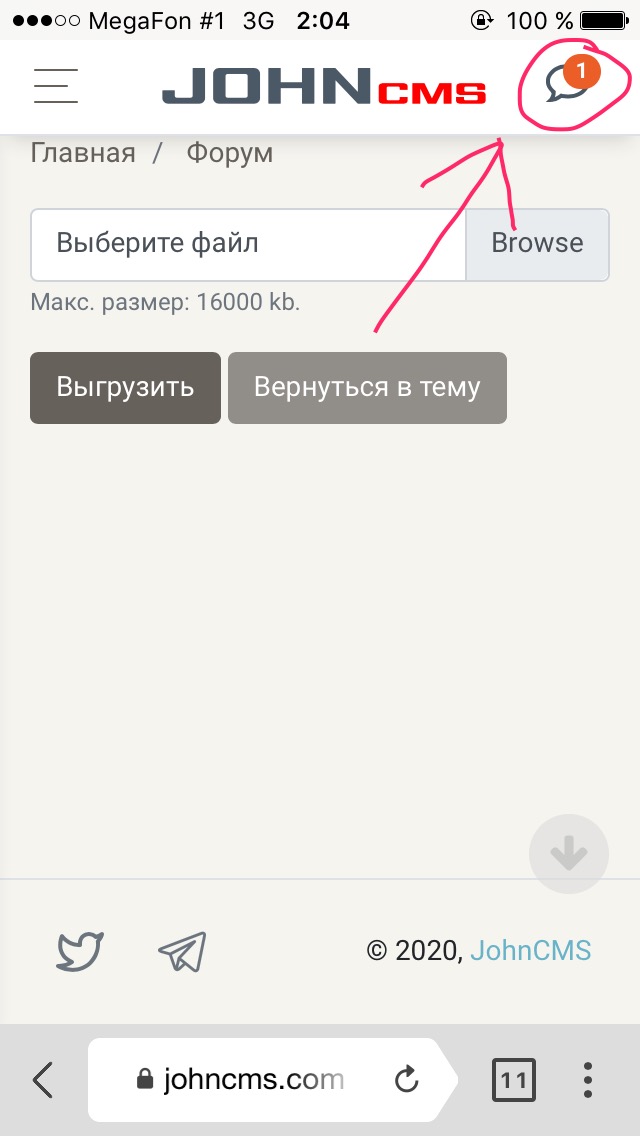Image resolution: width=640 pixels, height=1136 pixels.
Task: Tap the JohnCMS logo to go home
Action: 323,88
